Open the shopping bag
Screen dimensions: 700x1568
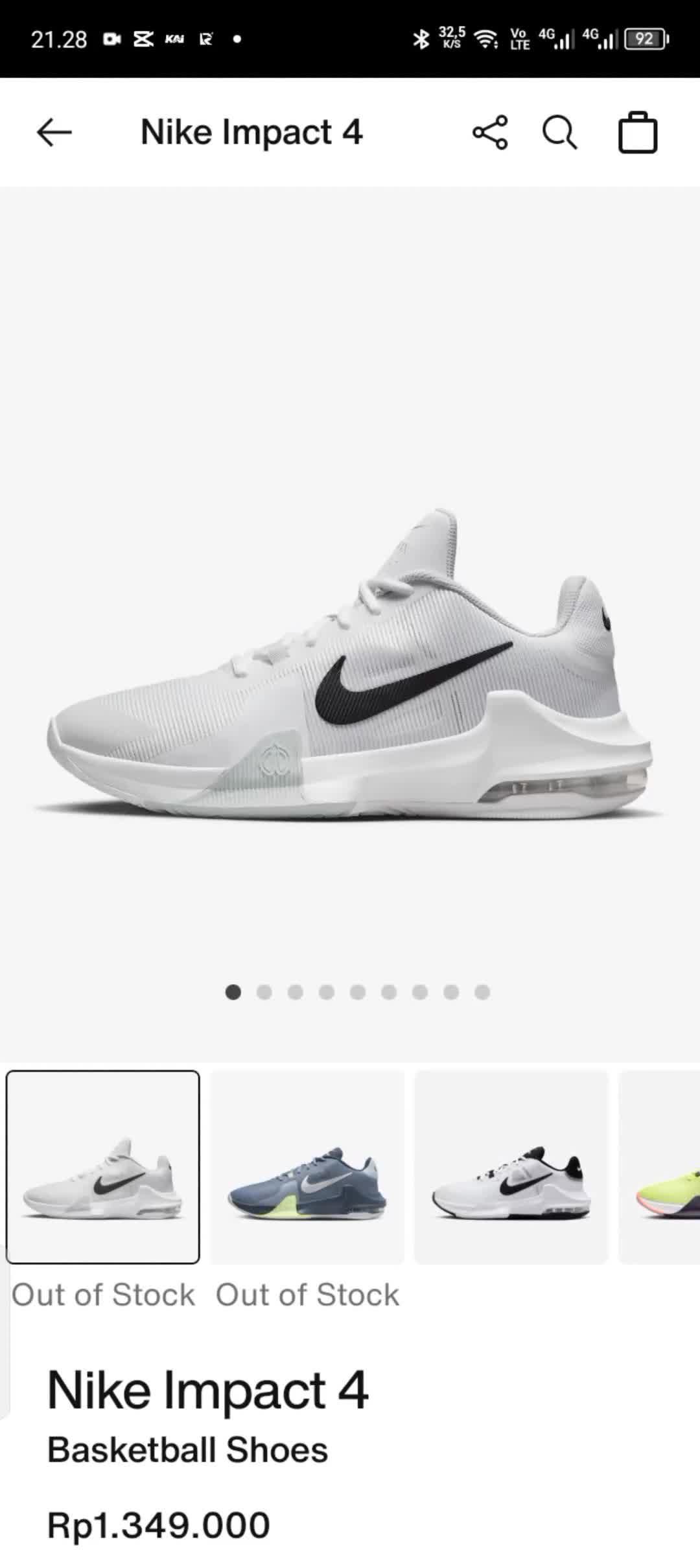638,133
